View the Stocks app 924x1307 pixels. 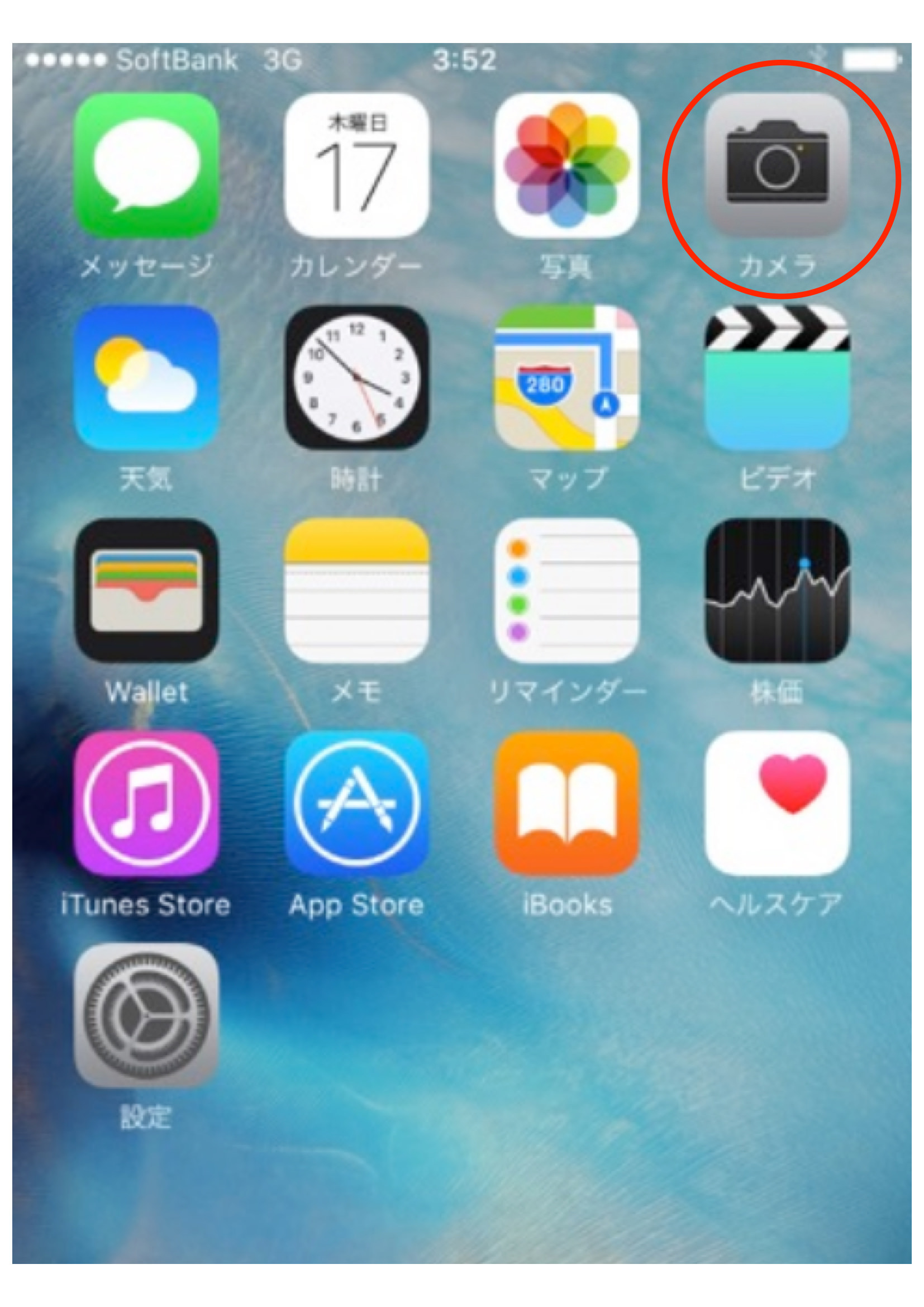(777, 590)
